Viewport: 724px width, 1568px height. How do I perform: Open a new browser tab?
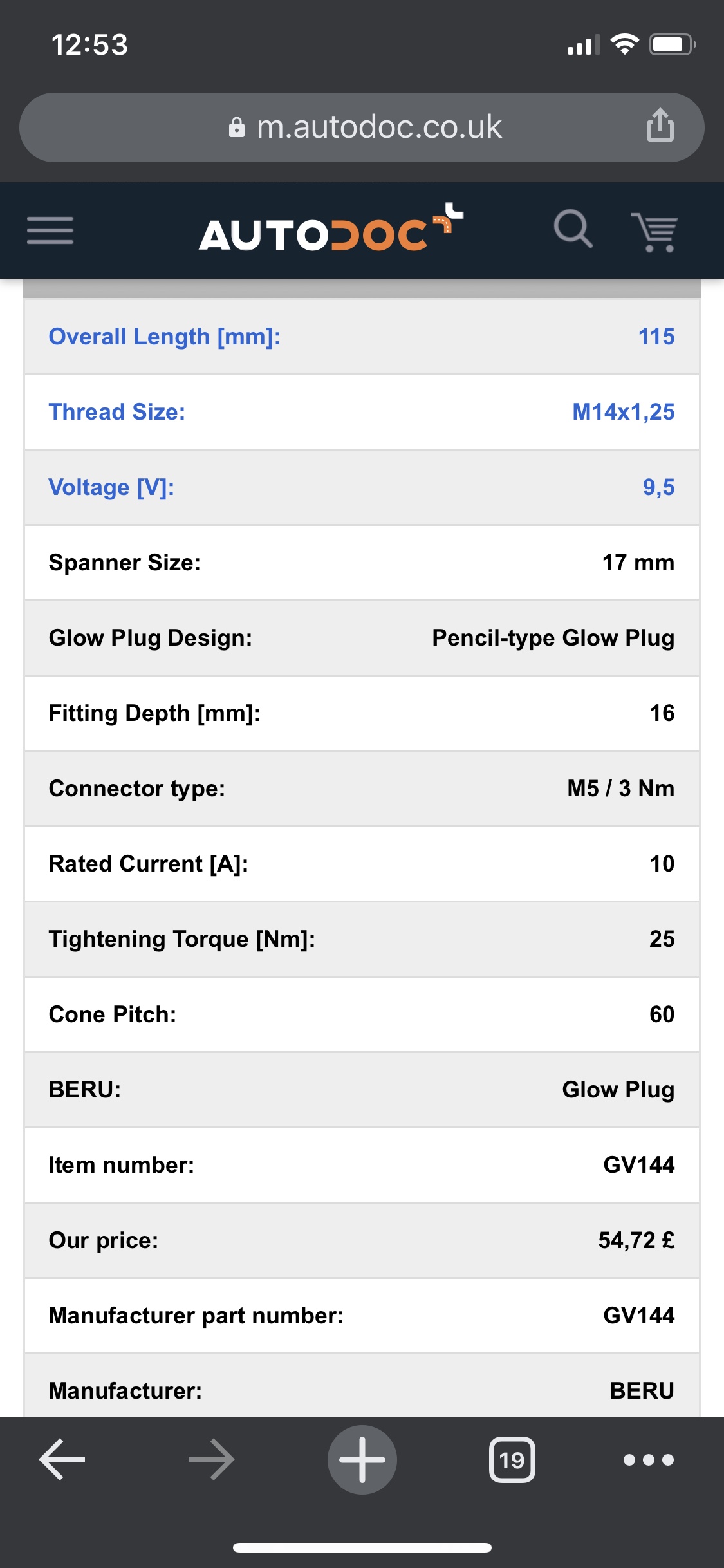[x=362, y=1459]
